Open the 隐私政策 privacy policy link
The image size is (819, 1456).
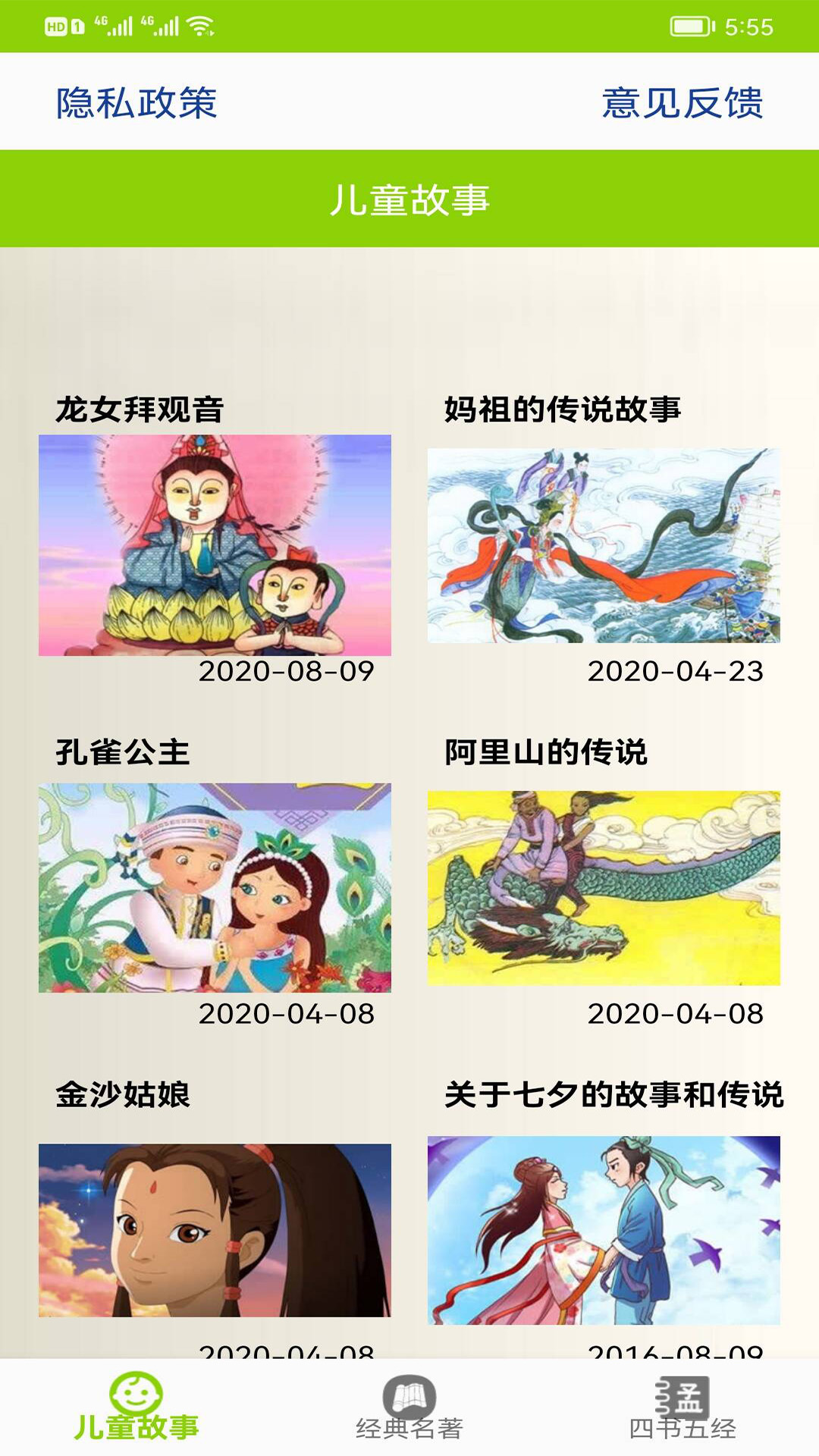[136, 102]
